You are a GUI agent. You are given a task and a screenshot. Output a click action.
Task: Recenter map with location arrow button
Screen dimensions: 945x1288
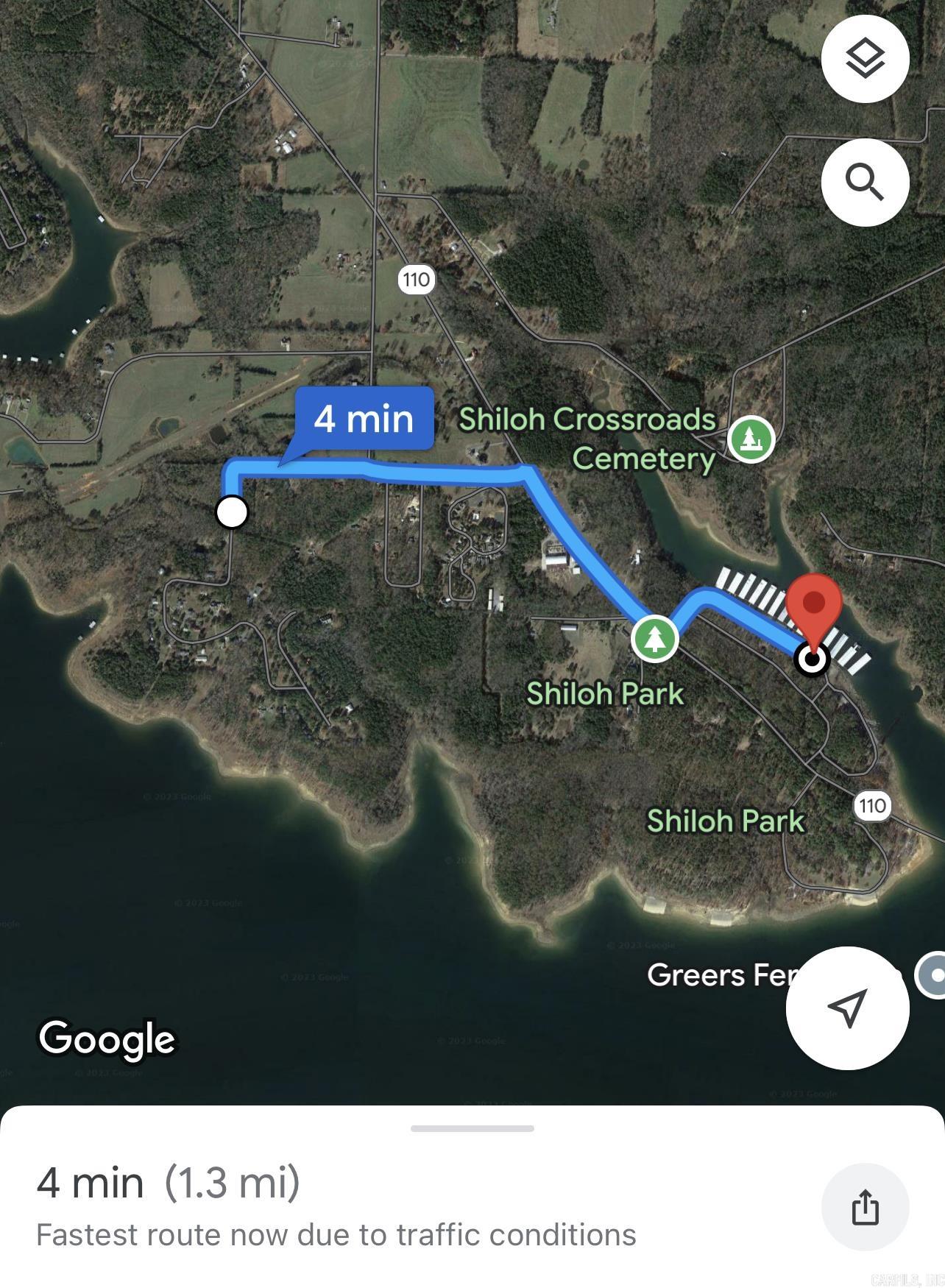click(847, 1008)
